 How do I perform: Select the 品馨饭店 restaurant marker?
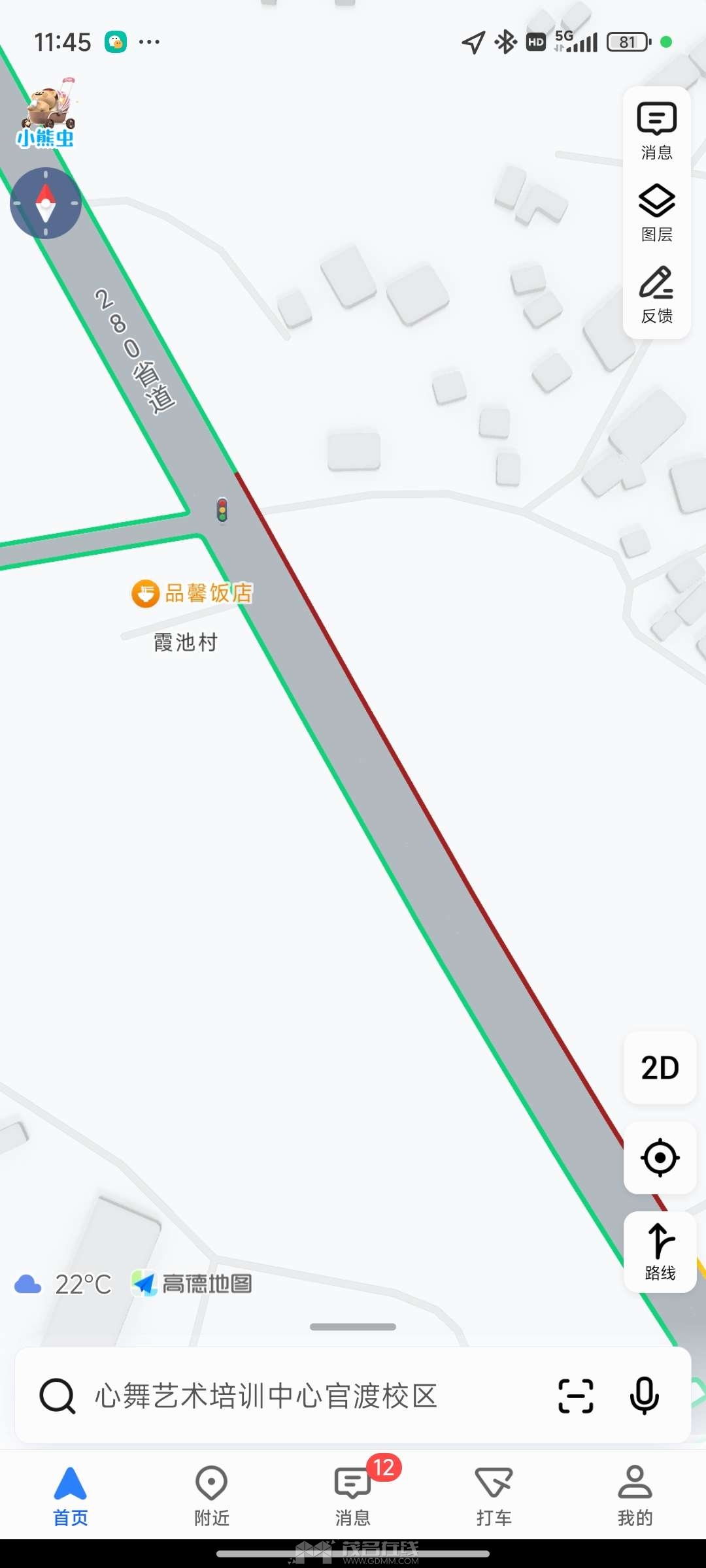146,594
